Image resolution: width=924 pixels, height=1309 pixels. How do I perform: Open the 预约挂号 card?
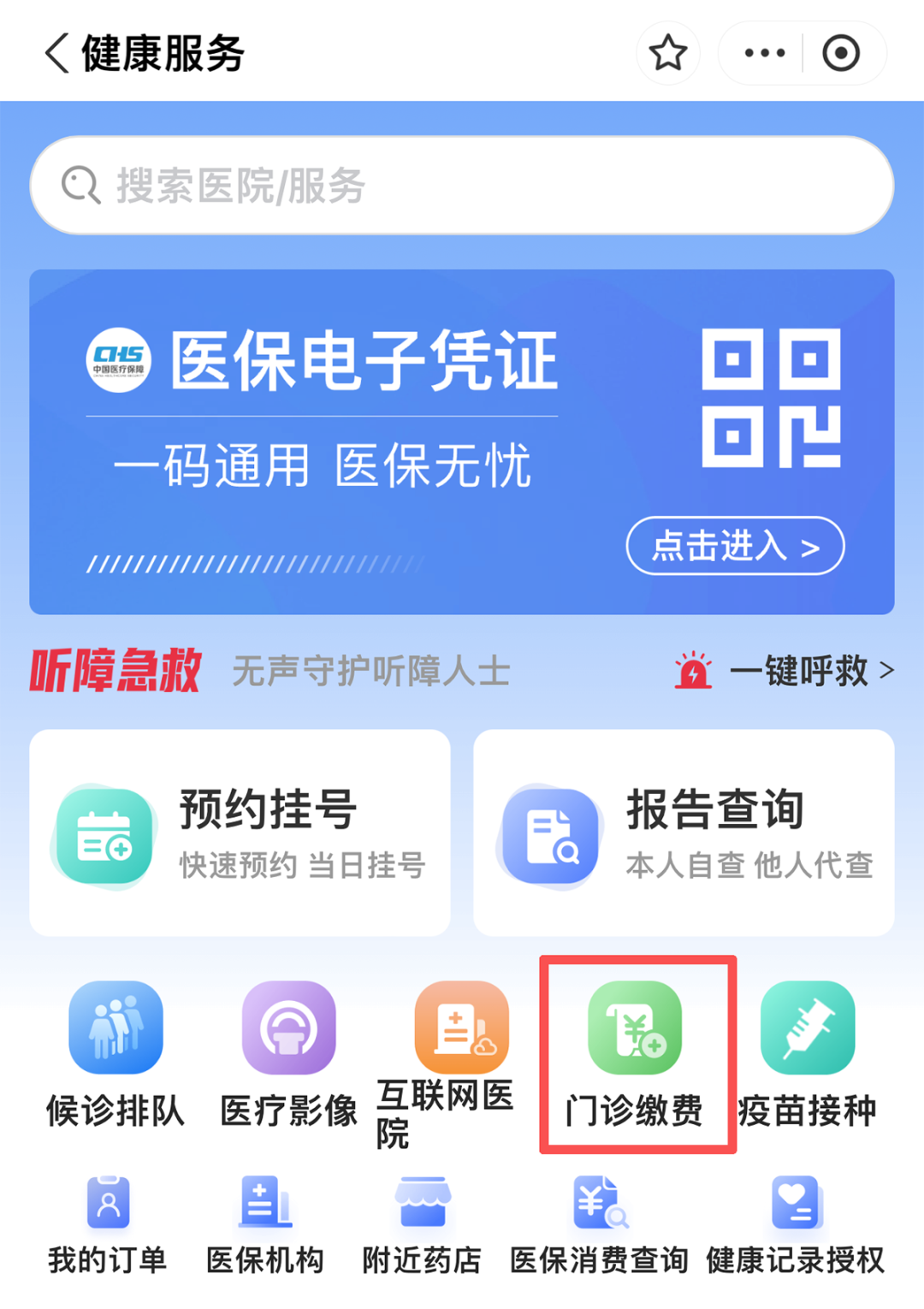tap(240, 832)
